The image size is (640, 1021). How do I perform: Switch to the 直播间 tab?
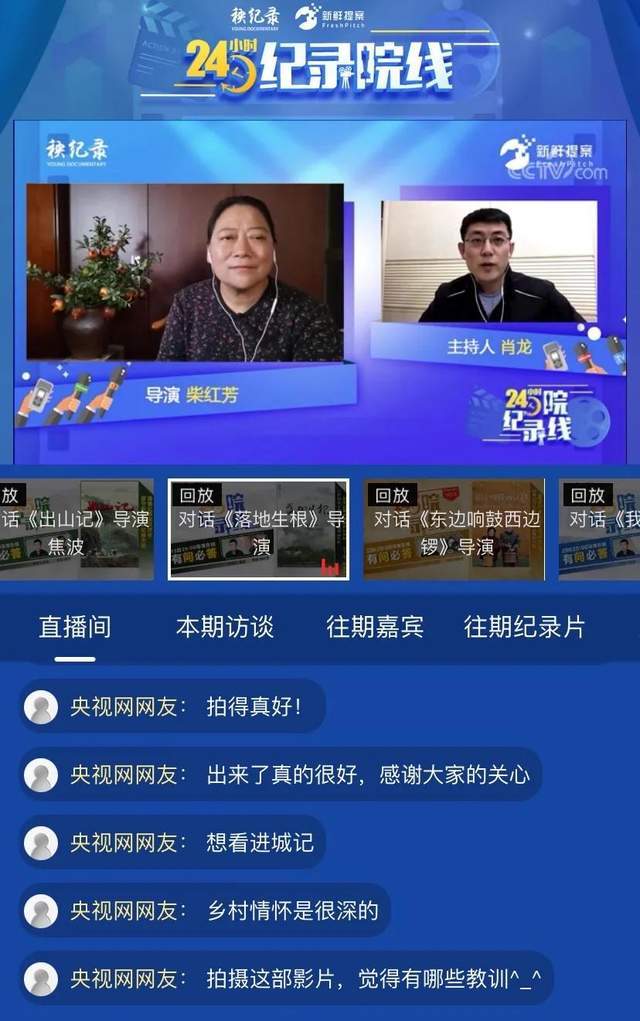click(75, 628)
